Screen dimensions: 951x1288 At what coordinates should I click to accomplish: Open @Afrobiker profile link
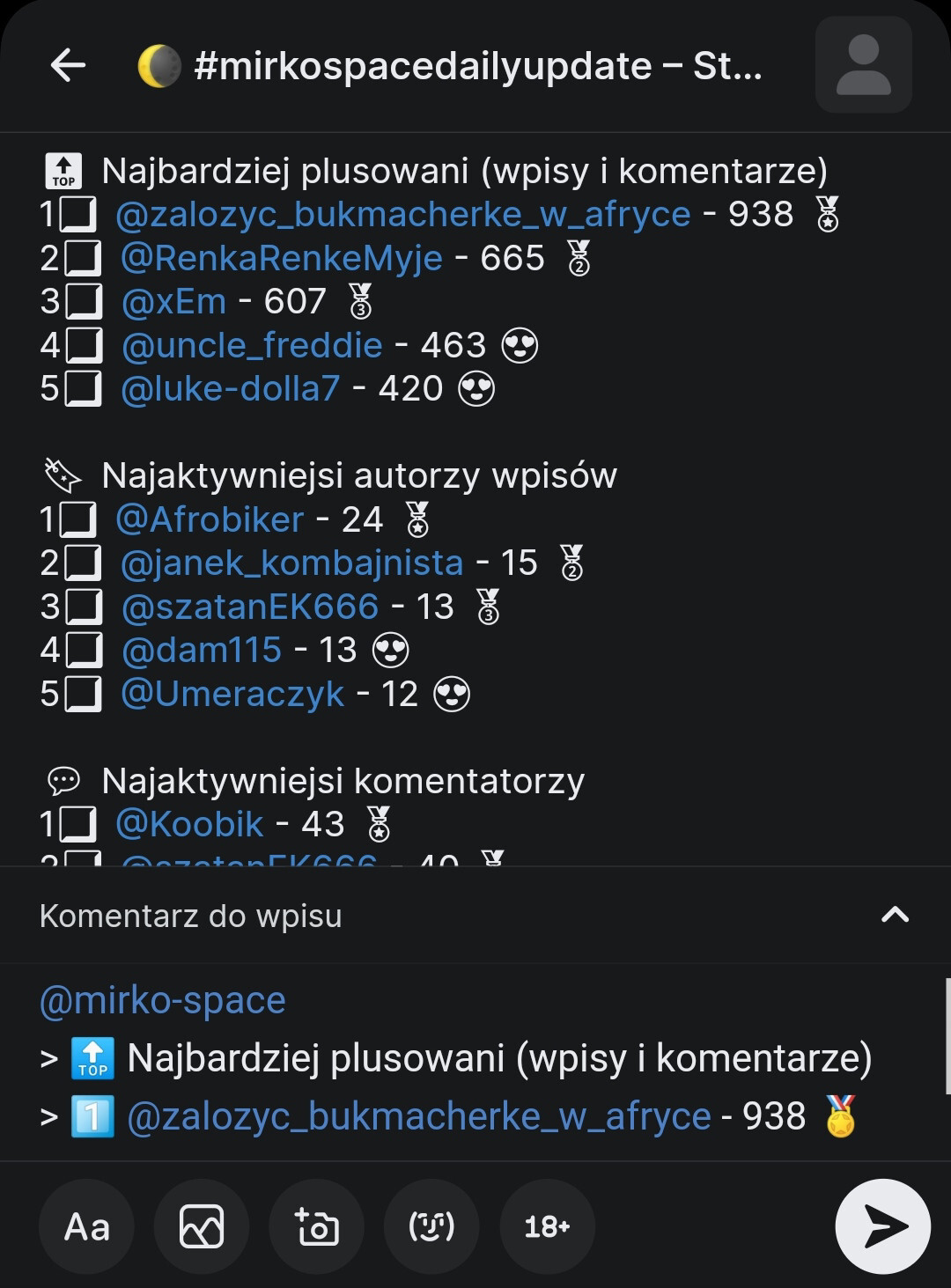210,519
